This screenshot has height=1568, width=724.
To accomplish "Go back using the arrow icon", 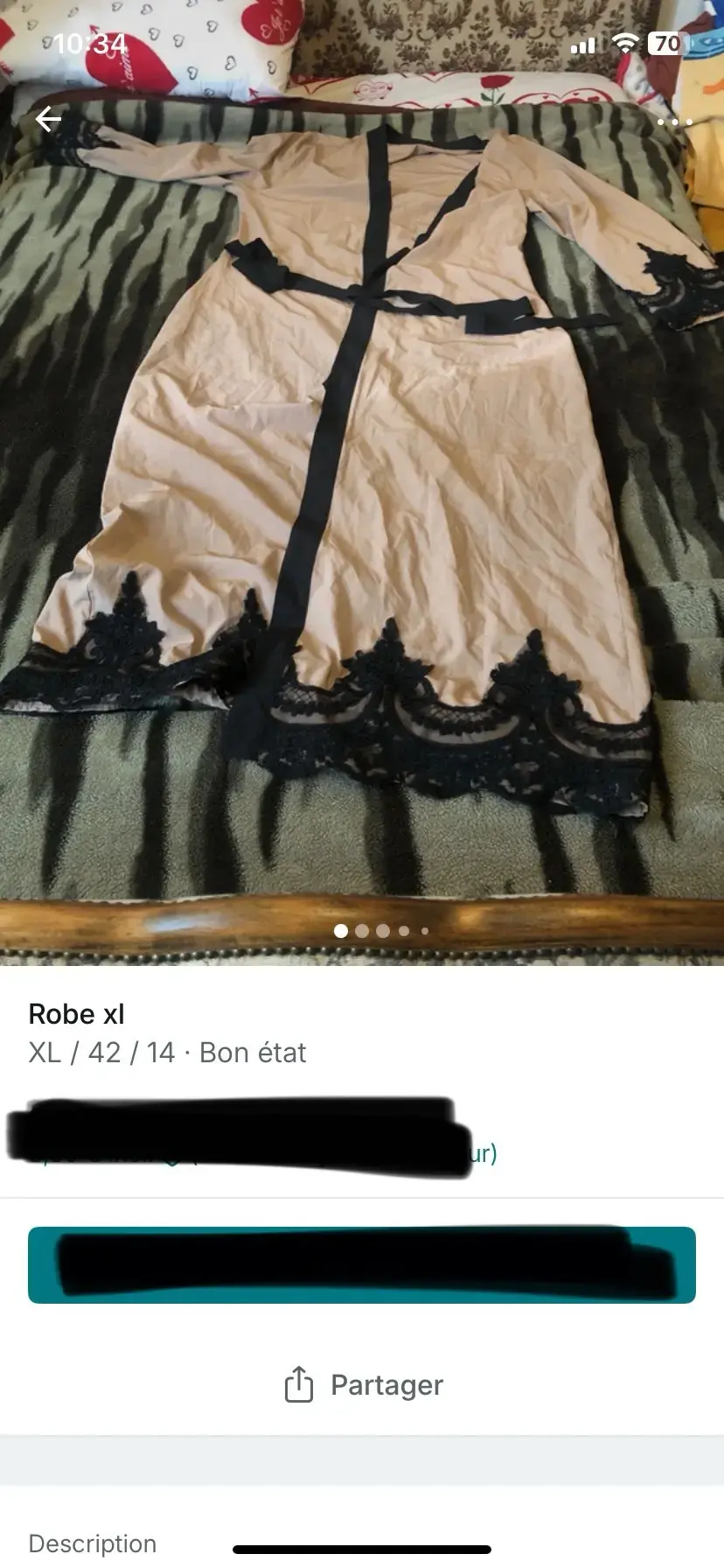I will pyautogui.click(x=49, y=119).
